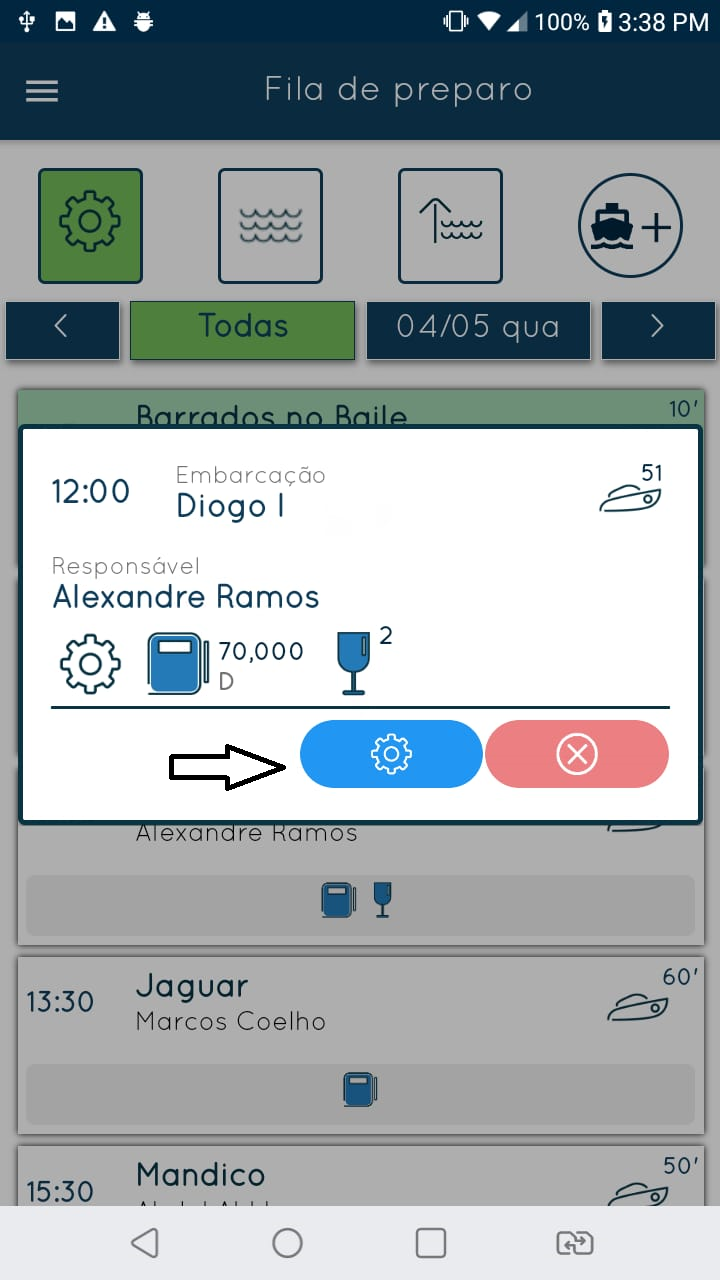Toggle off the gear filter selection
This screenshot has height=1280, width=720.
click(90, 225)
